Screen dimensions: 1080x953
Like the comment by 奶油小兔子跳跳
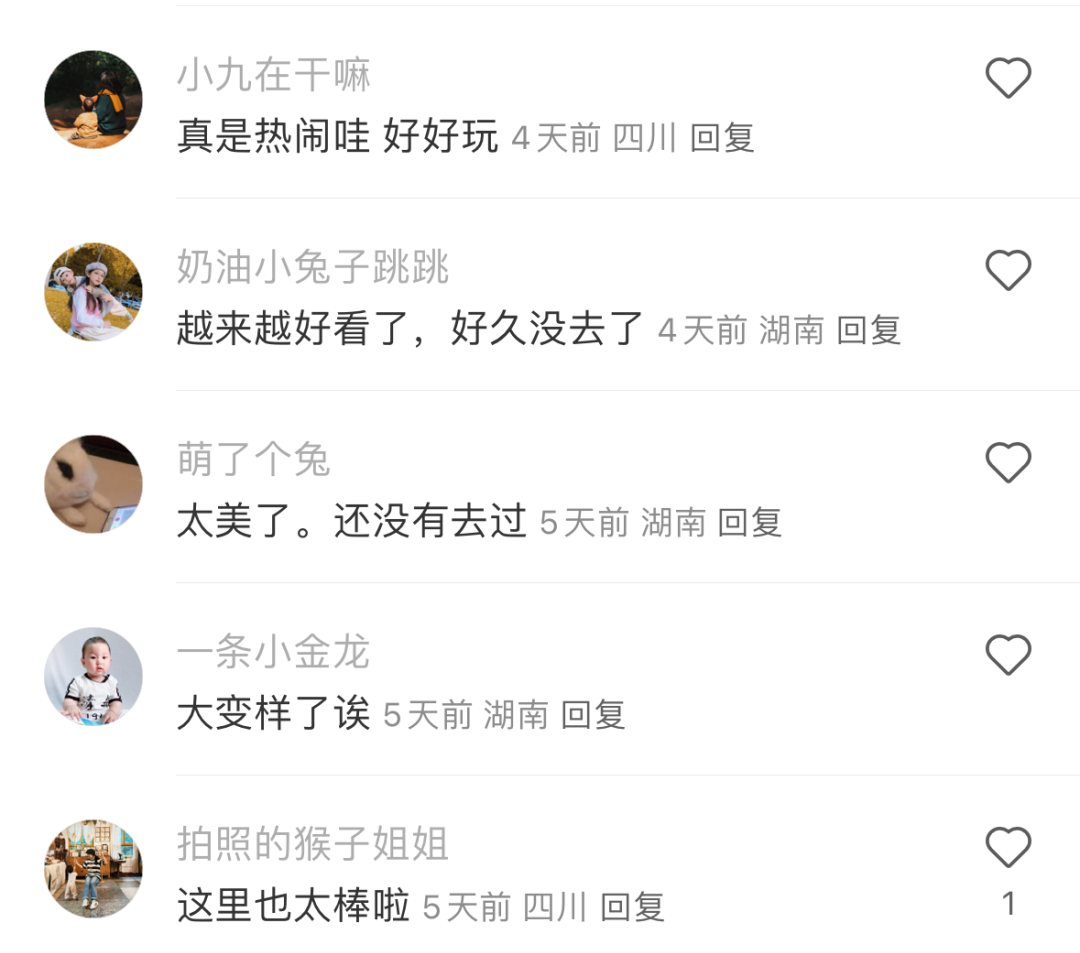[x=1008, y=270]
